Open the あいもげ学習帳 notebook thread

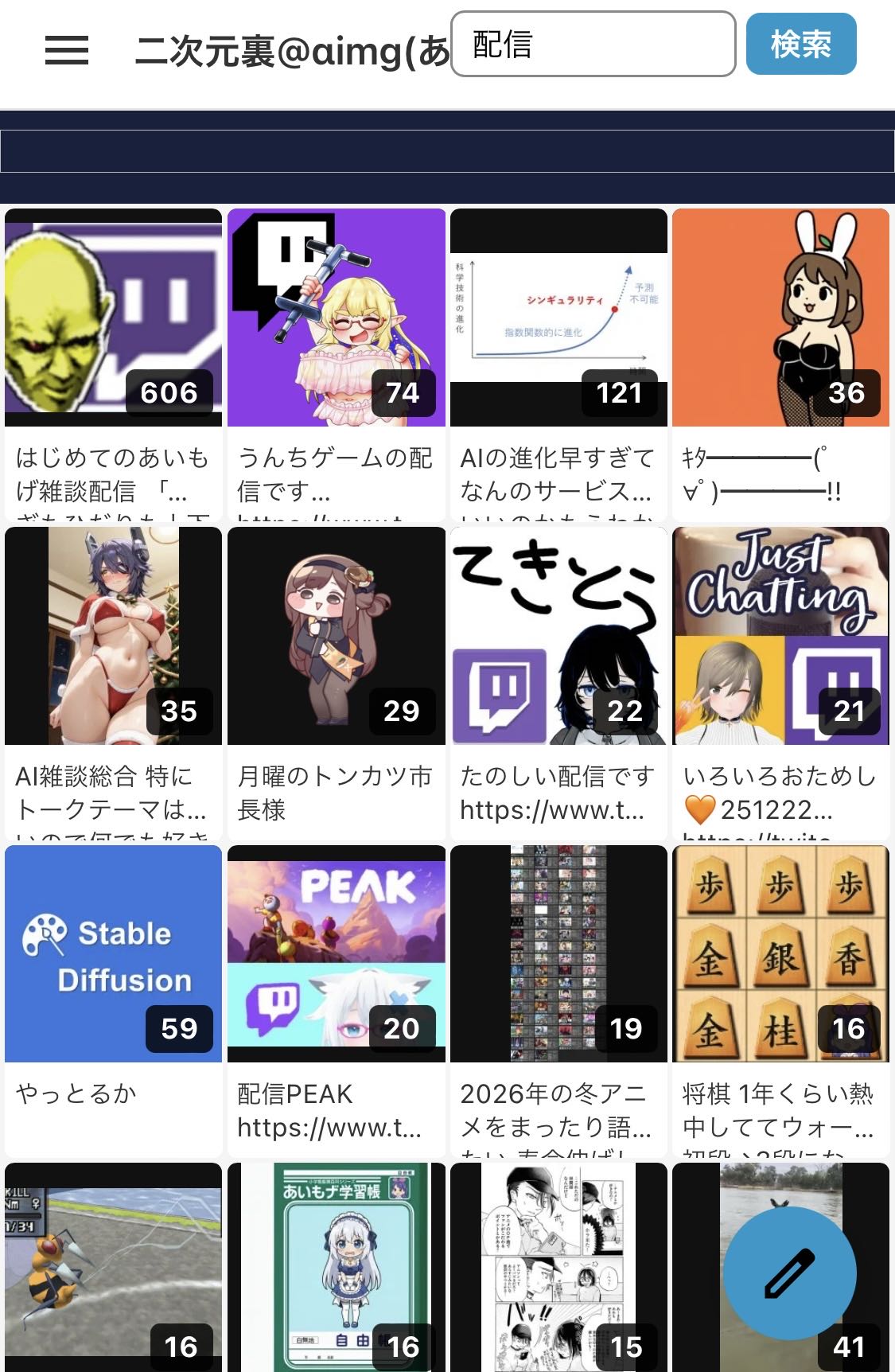click(x=336, y=1265)
